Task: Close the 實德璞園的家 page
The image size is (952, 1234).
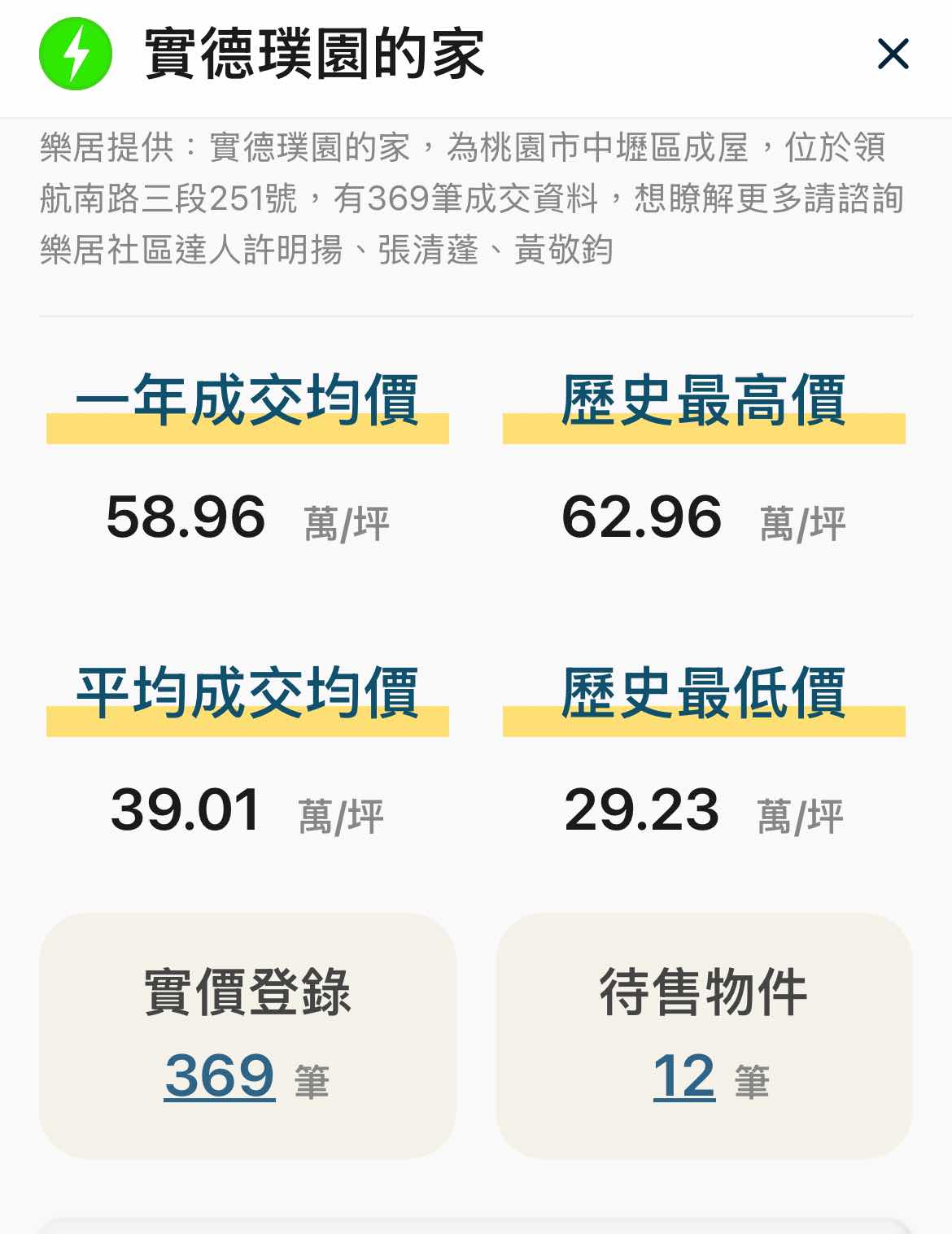Action: click(x=893, y=55)
